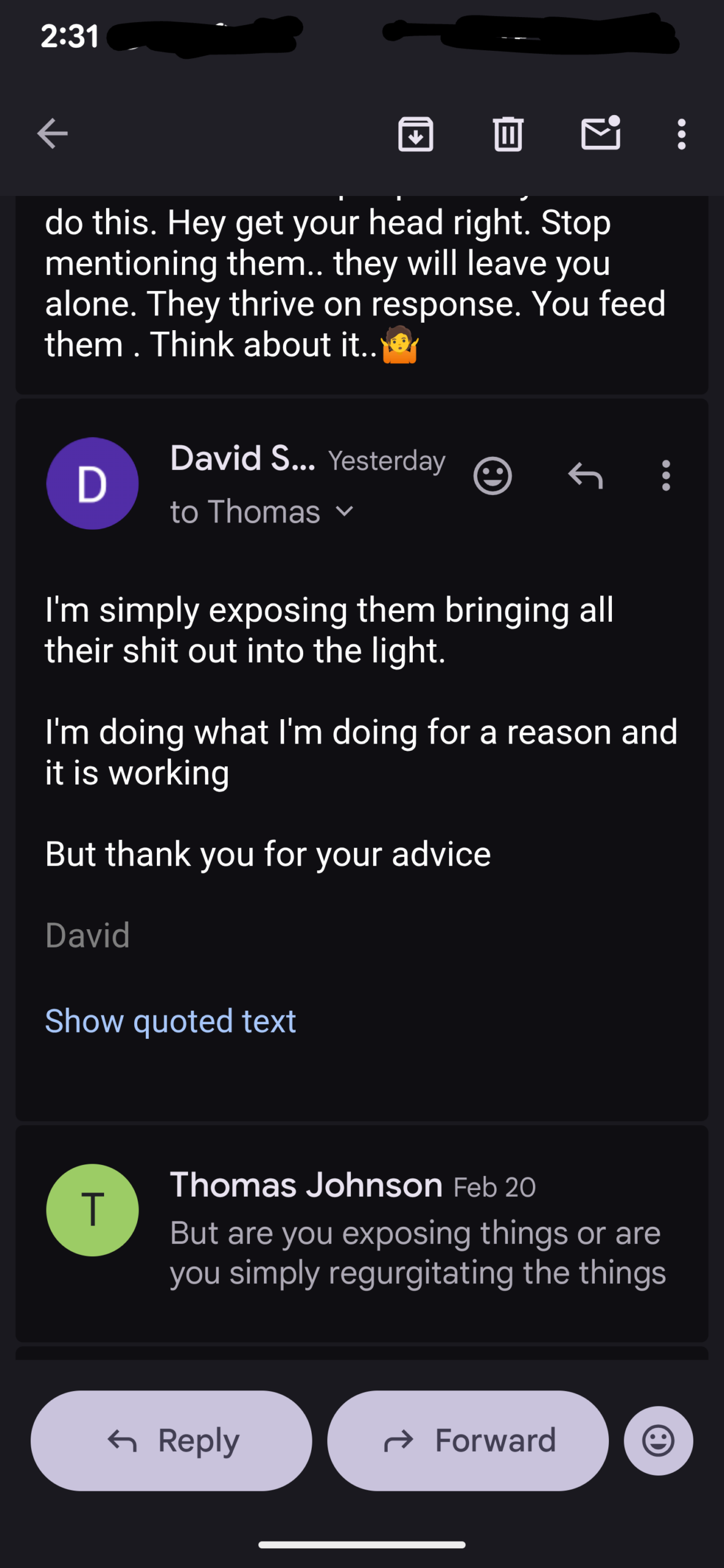Reply to David's message with arrow icon

(586, 476)
